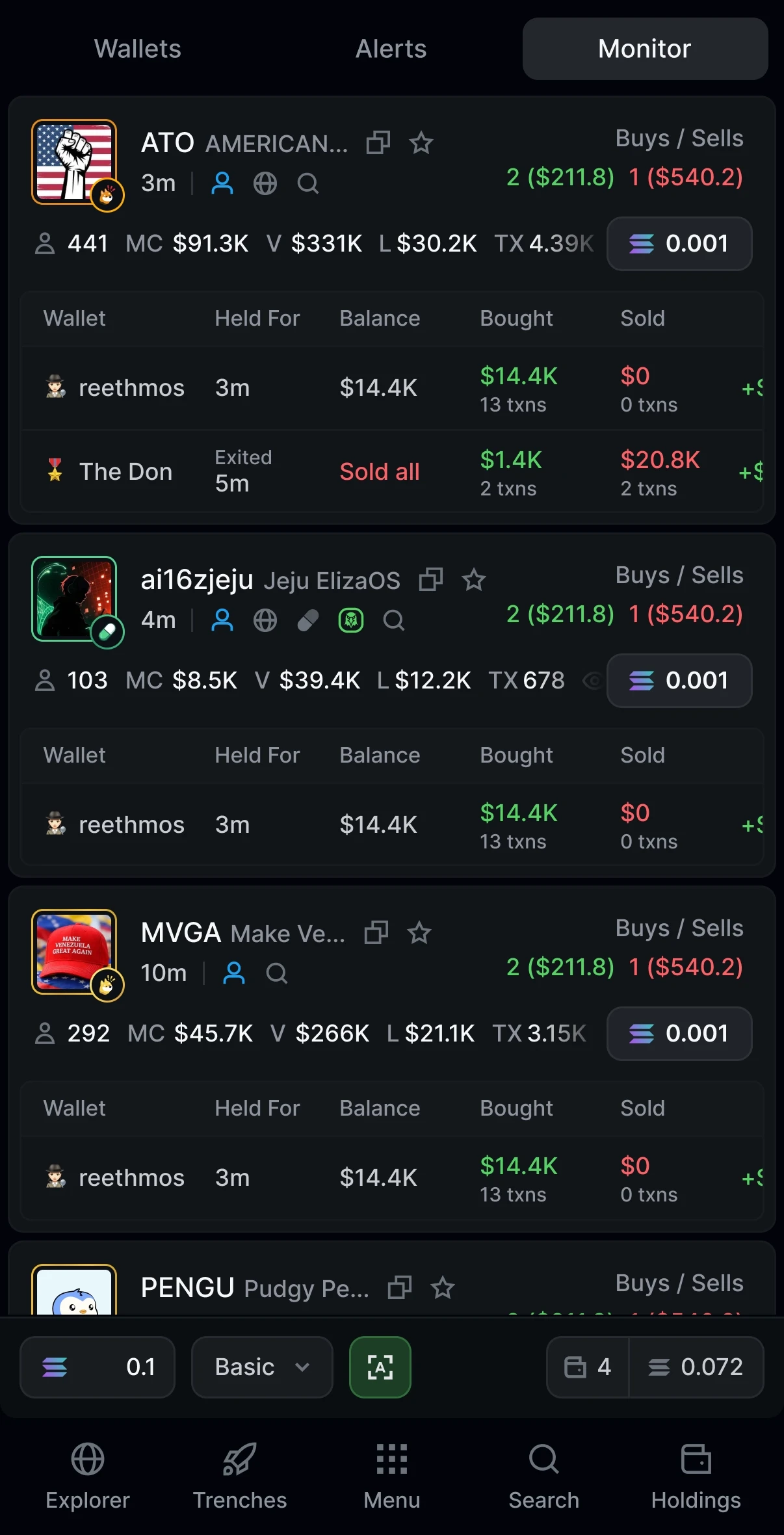This screenshot has width=784, height=1535.
Task: Select the website globe icon for ai16zjeju
Action: [x=265, y=621]
